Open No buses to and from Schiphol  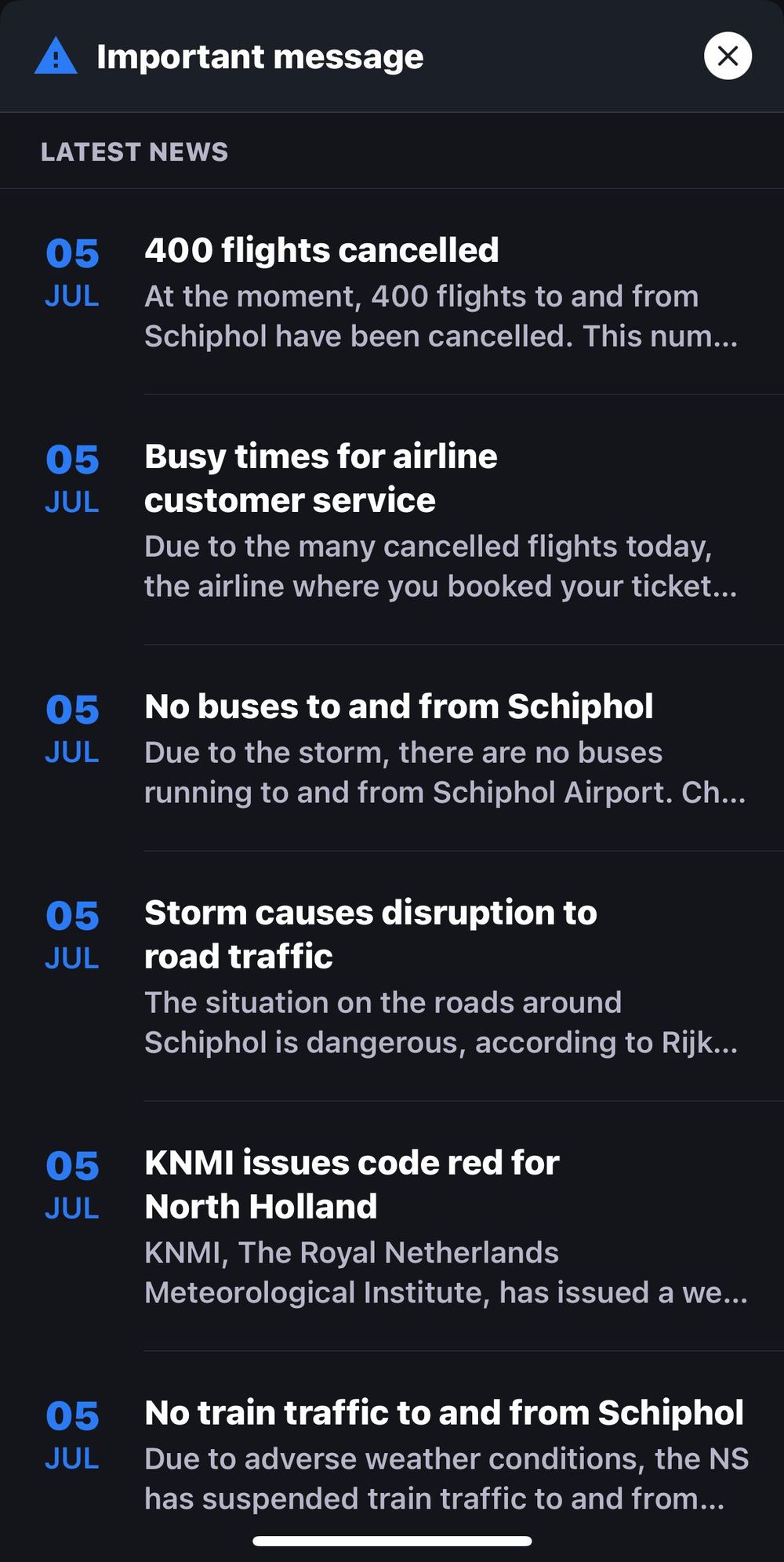coord(392,748)
